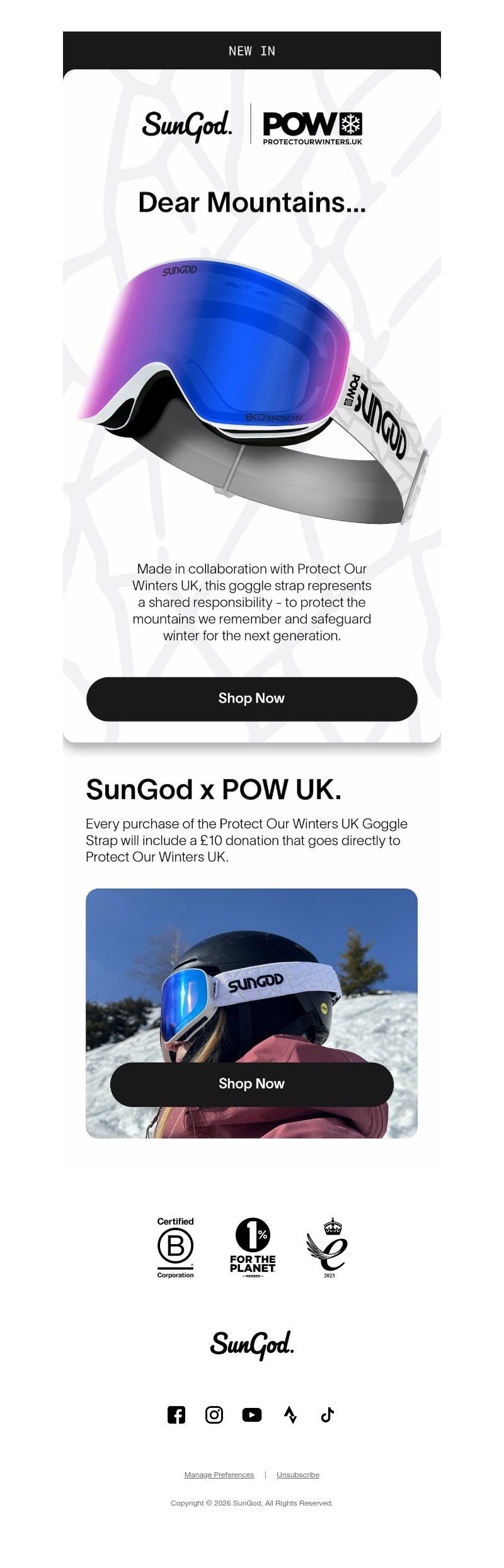Unsubscribe from these emails
Image resolution: width=504 pixels, height=1568 pixels.
(x=298, y=1475)
